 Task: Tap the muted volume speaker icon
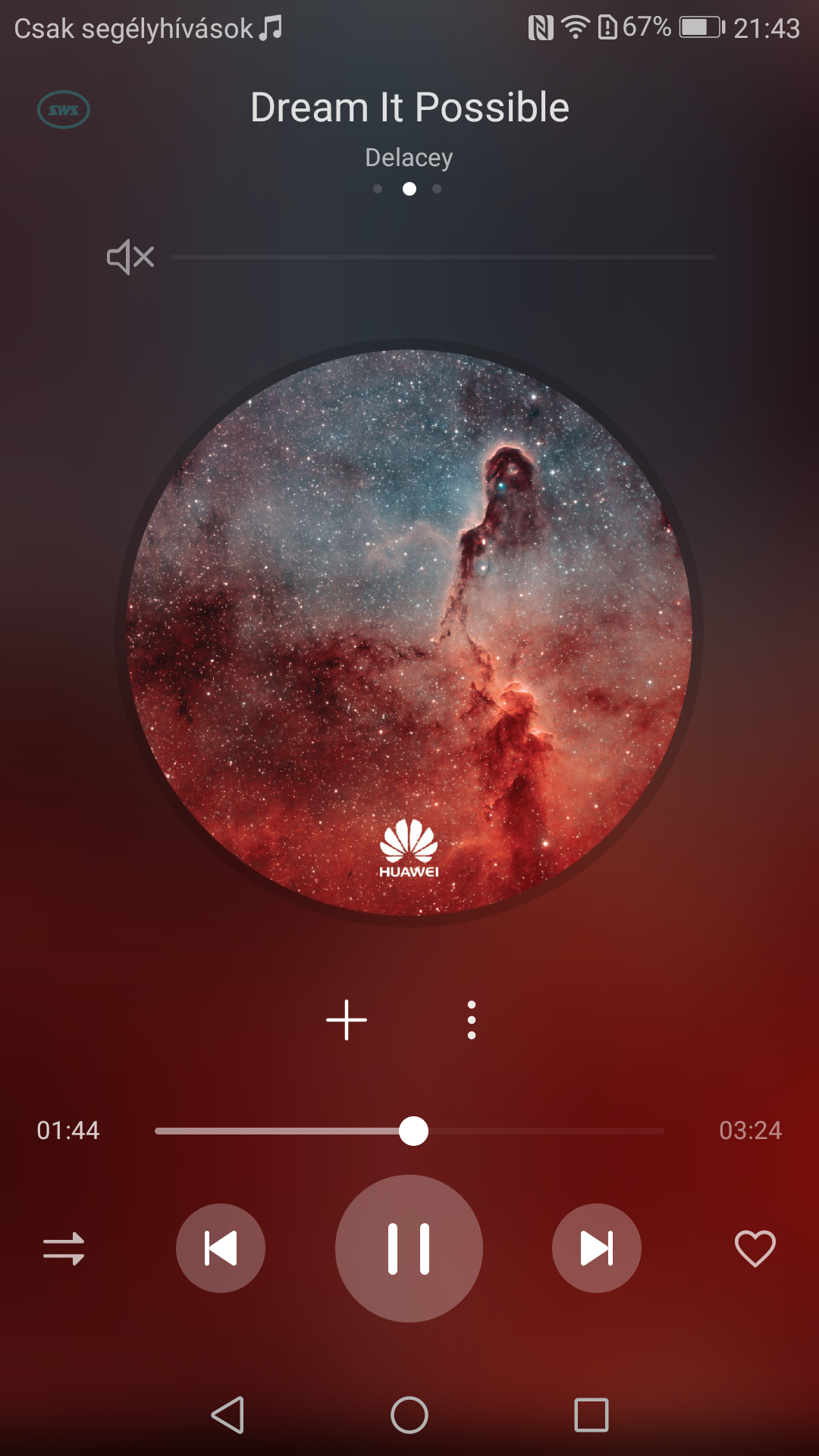click(x=130, y=257)
